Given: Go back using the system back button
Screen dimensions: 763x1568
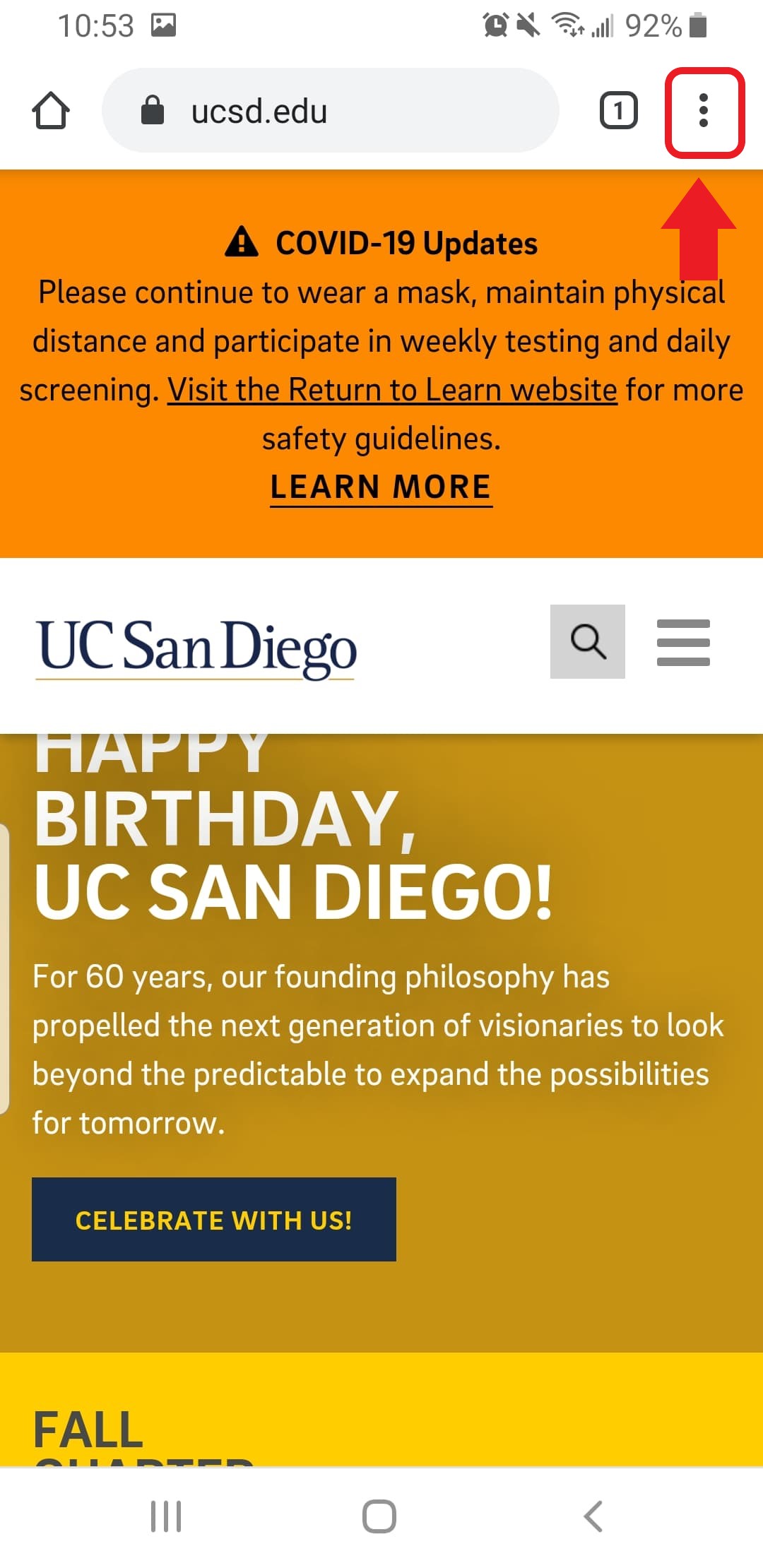Looking at the screenshot, I should tap(593, 1516).
